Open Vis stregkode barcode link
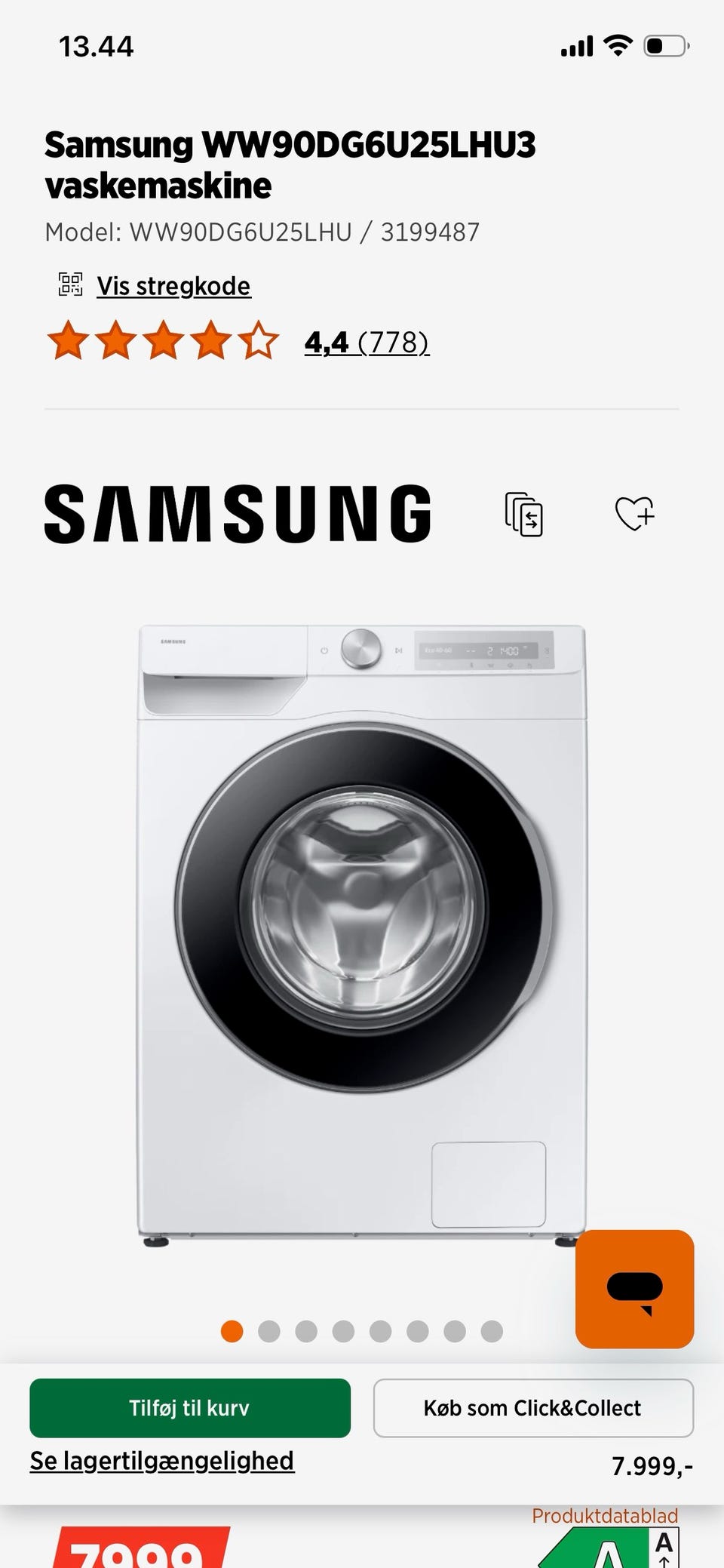 173,286
